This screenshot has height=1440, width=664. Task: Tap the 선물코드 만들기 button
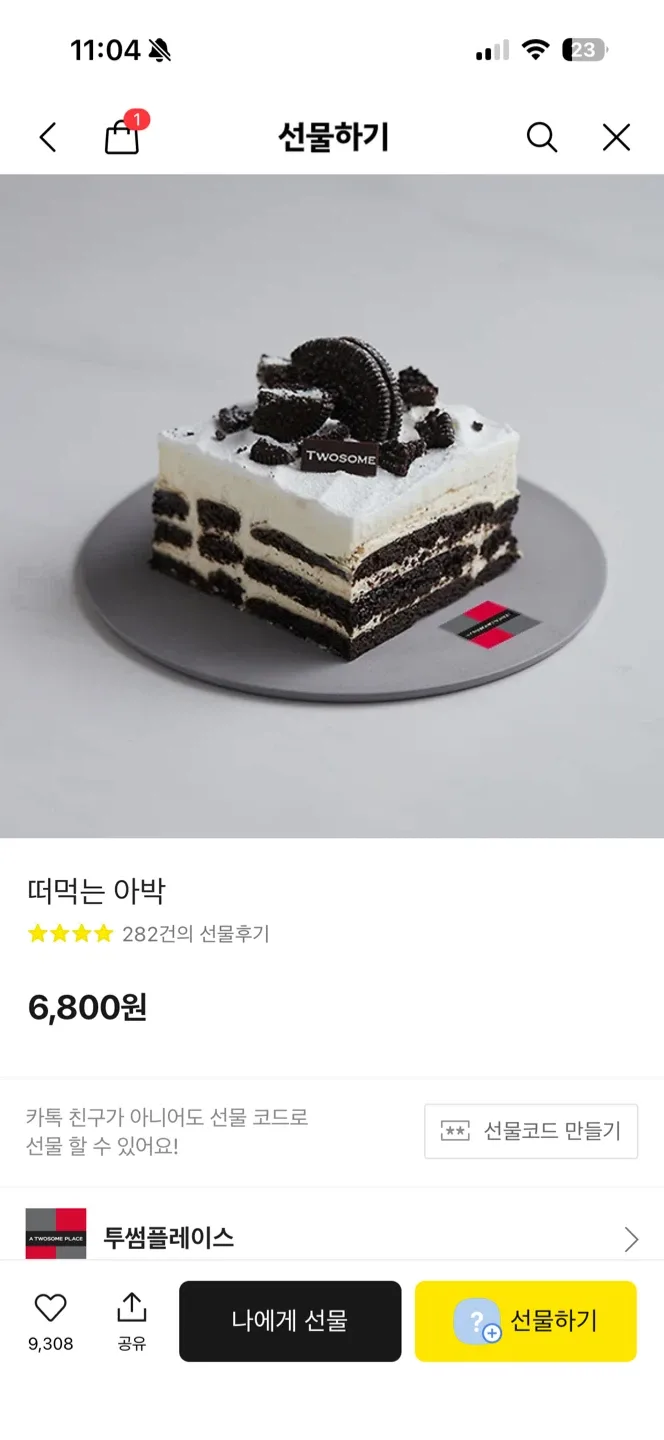tap(531, 1131)
